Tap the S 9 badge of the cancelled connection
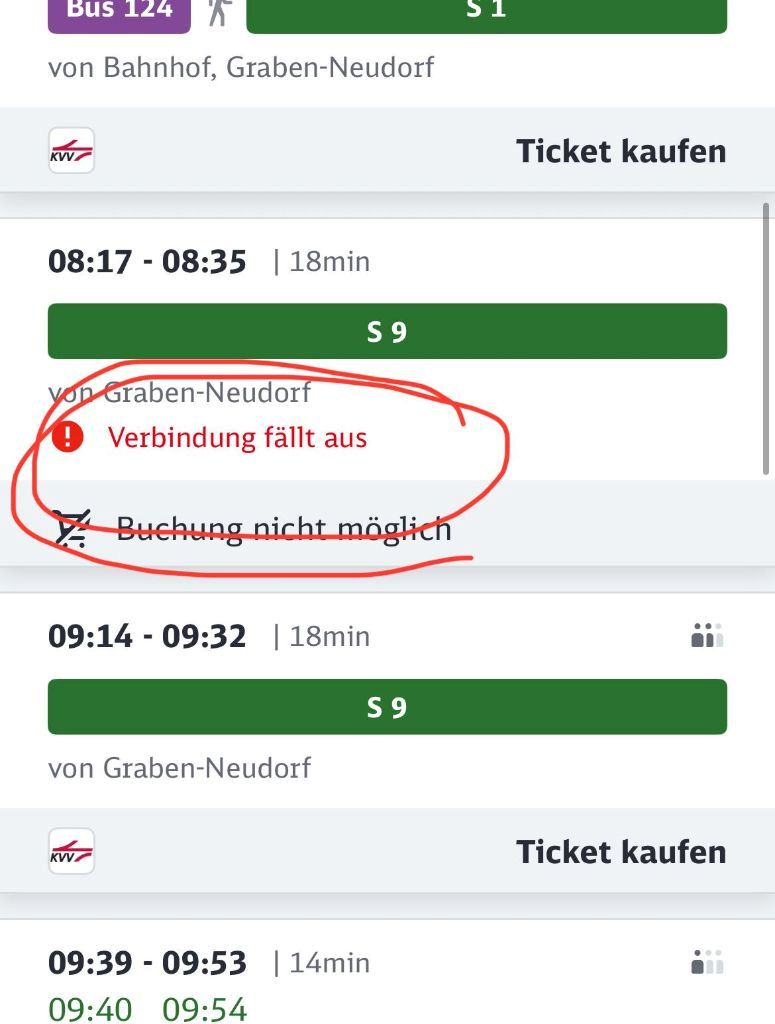This screenshot has height=1024, width=775. tap(387, 332)
